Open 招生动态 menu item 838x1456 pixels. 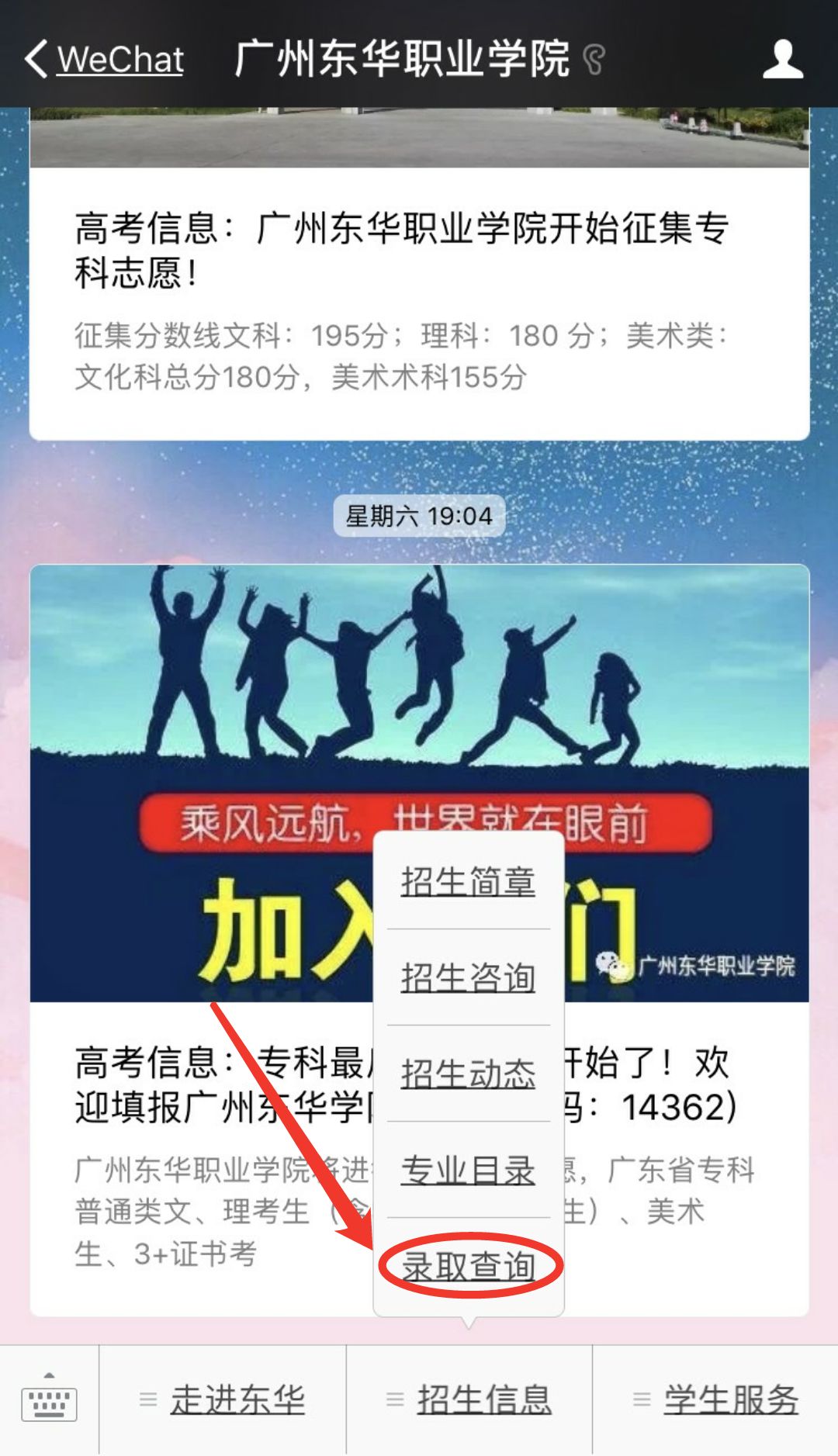point(468,1074)
